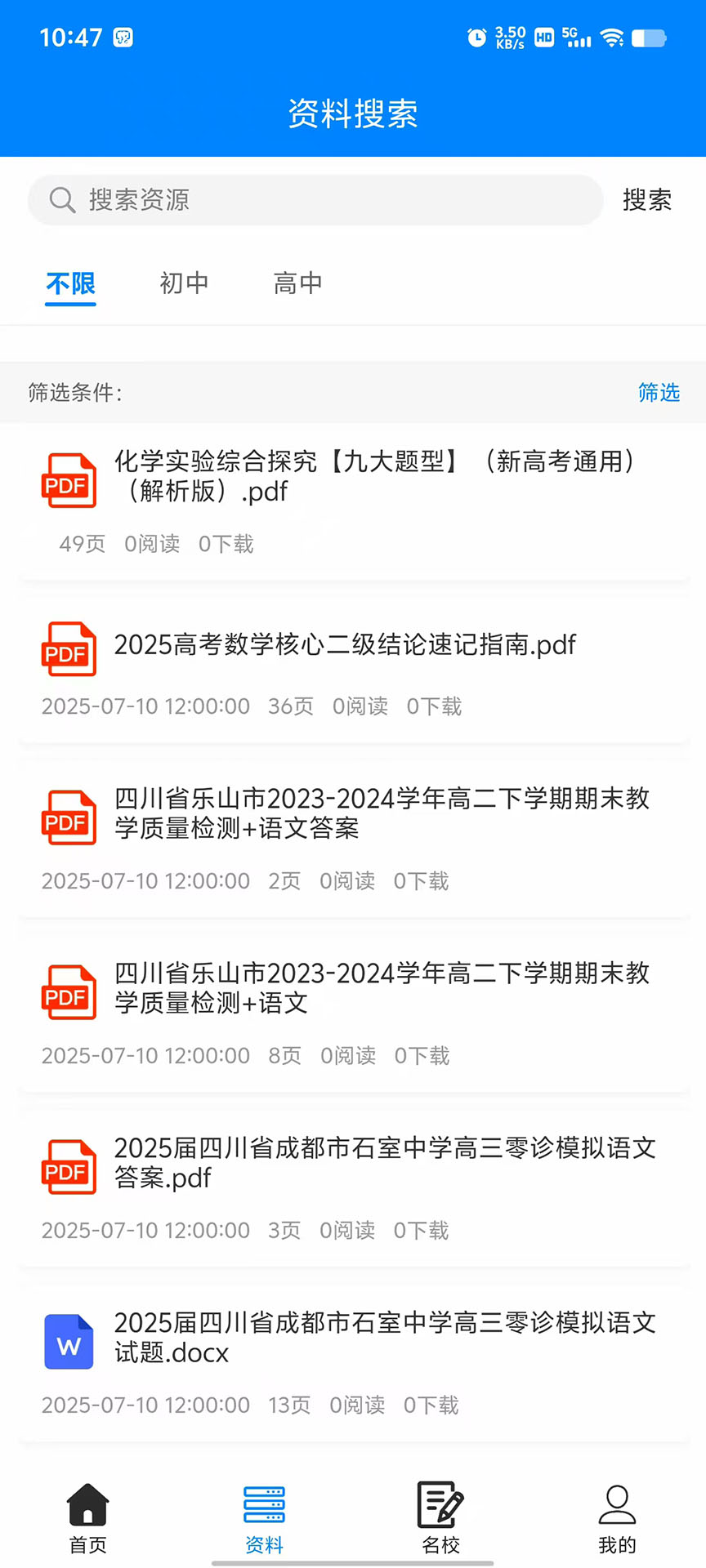Open the 我的 profile tab
This screenshot has height=1568, width=706.
point(617,1518)
